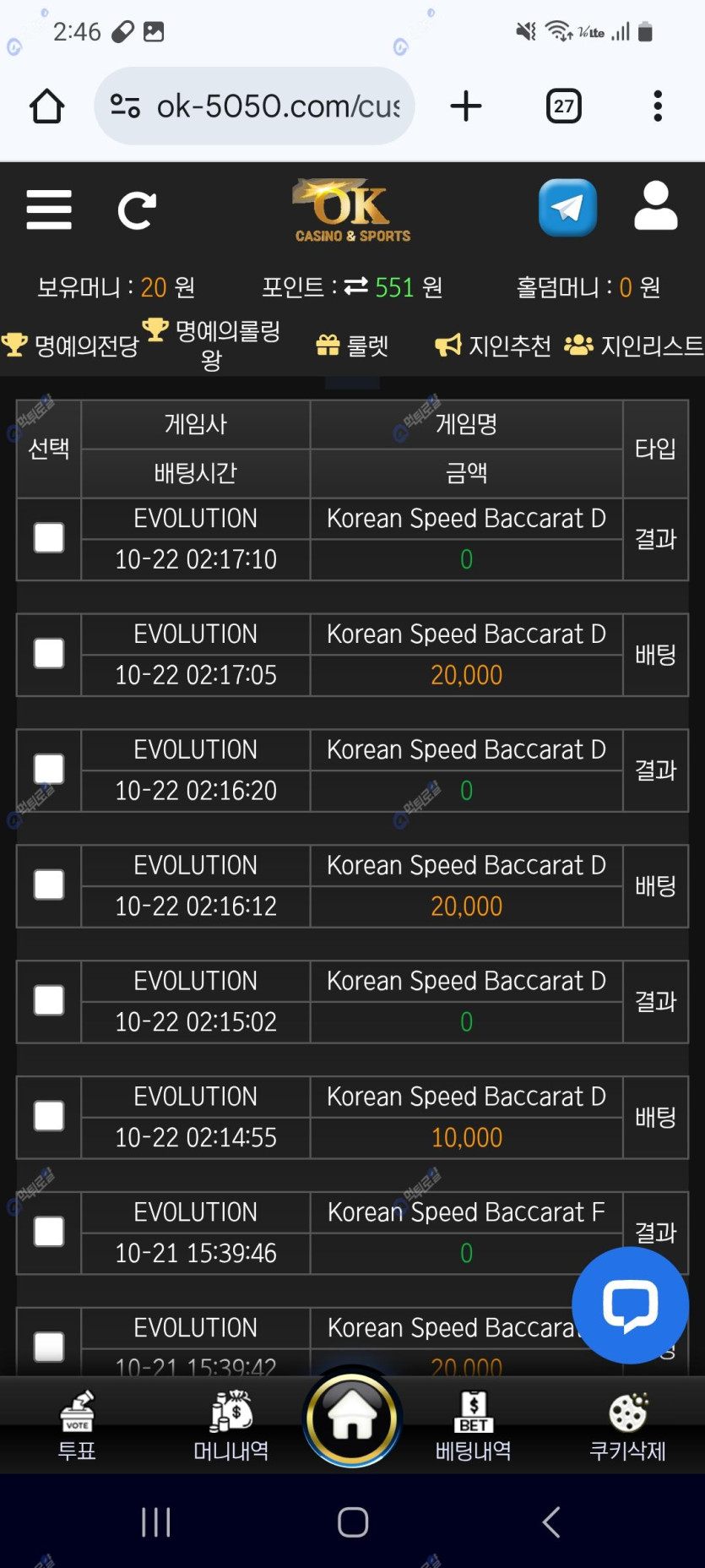Open the hamburger menu
This screenshot has width=705, height=1568.
[x=49, y=210]
